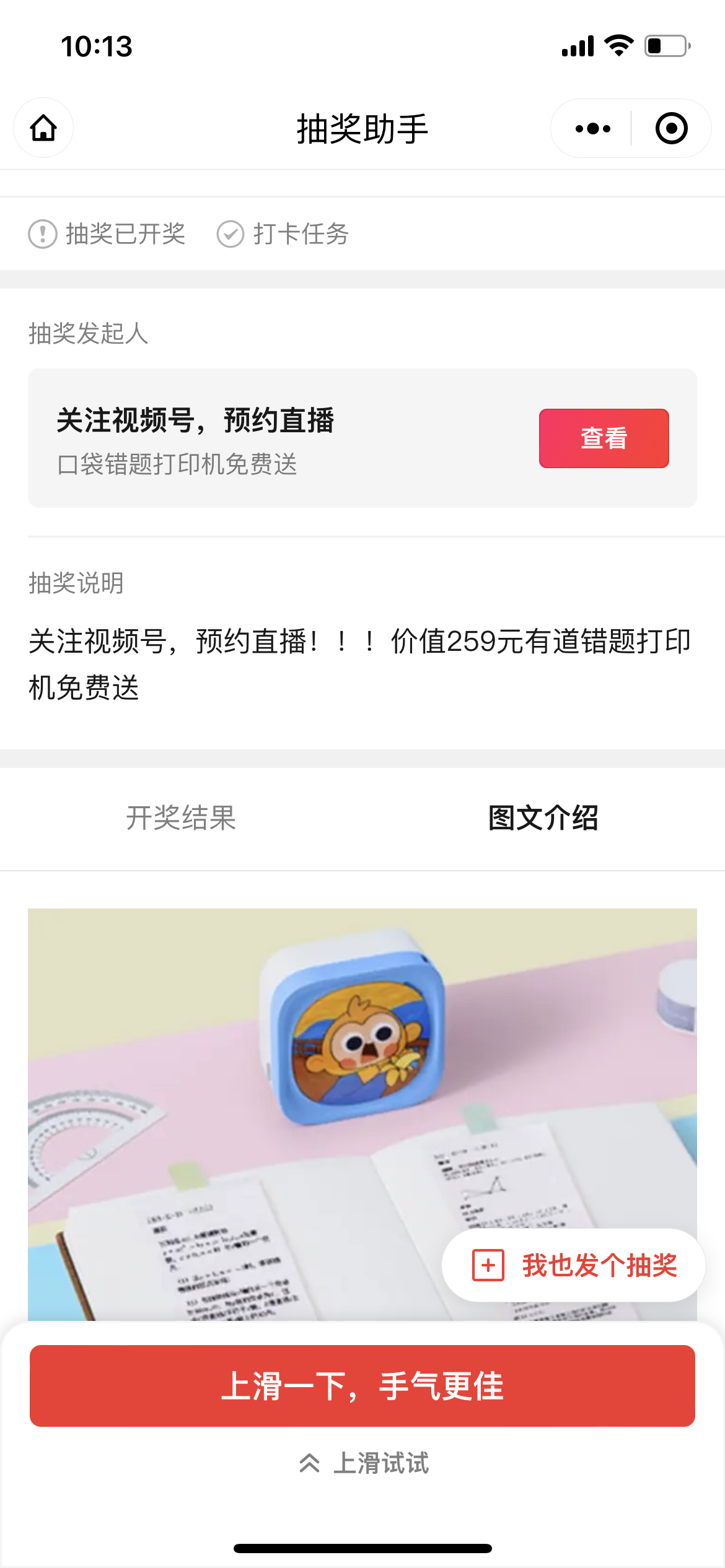Switch to the 开奖结果 tab
725x1568 pixels.
point(181,818)
